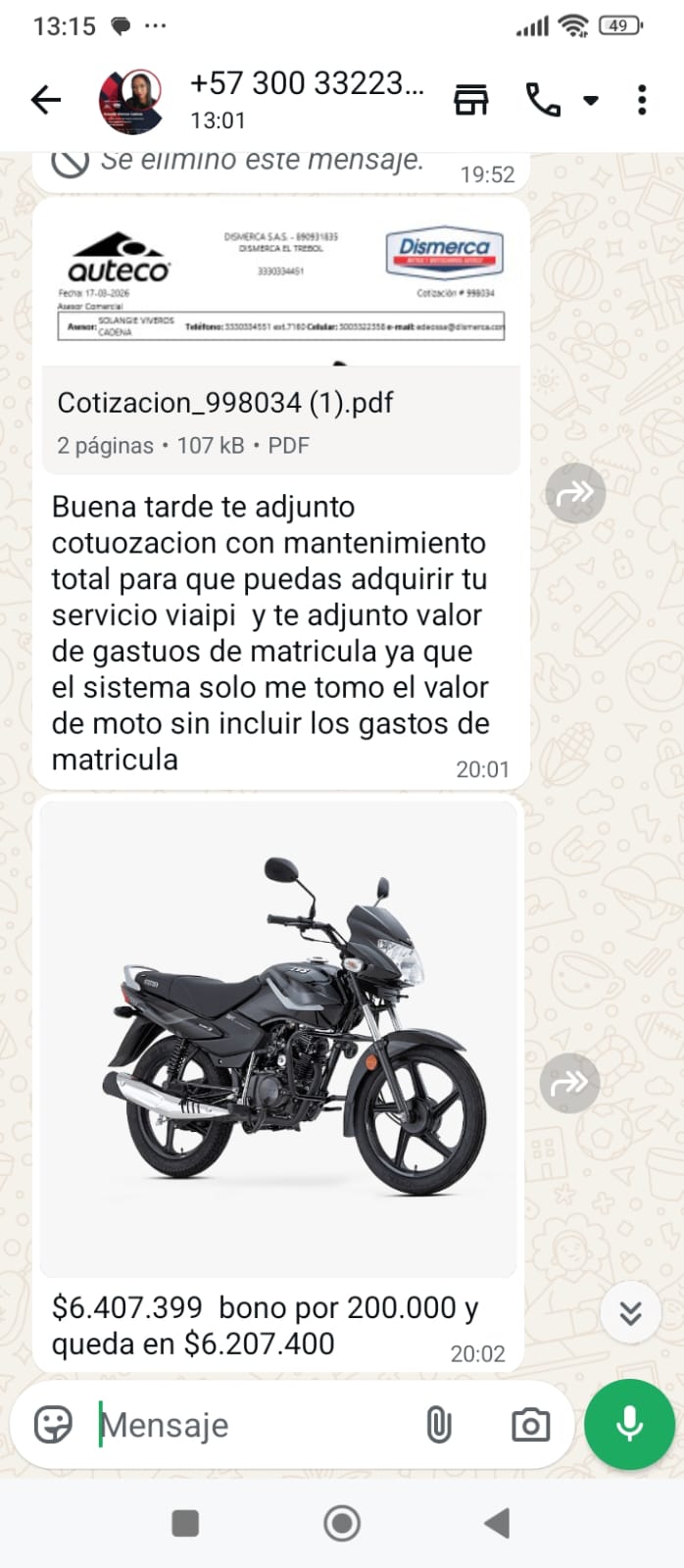Open recent apps from the navigation bar
Viewport: 684px width, 1568px height.
[x=185, y=1523]
